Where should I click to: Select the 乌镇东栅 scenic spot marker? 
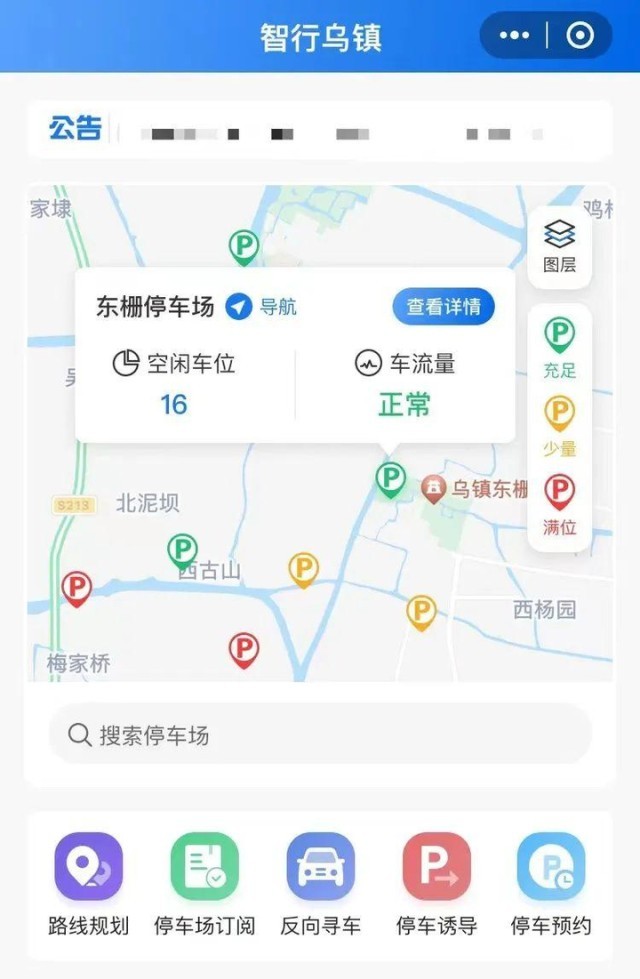click(x=434, y=489)
